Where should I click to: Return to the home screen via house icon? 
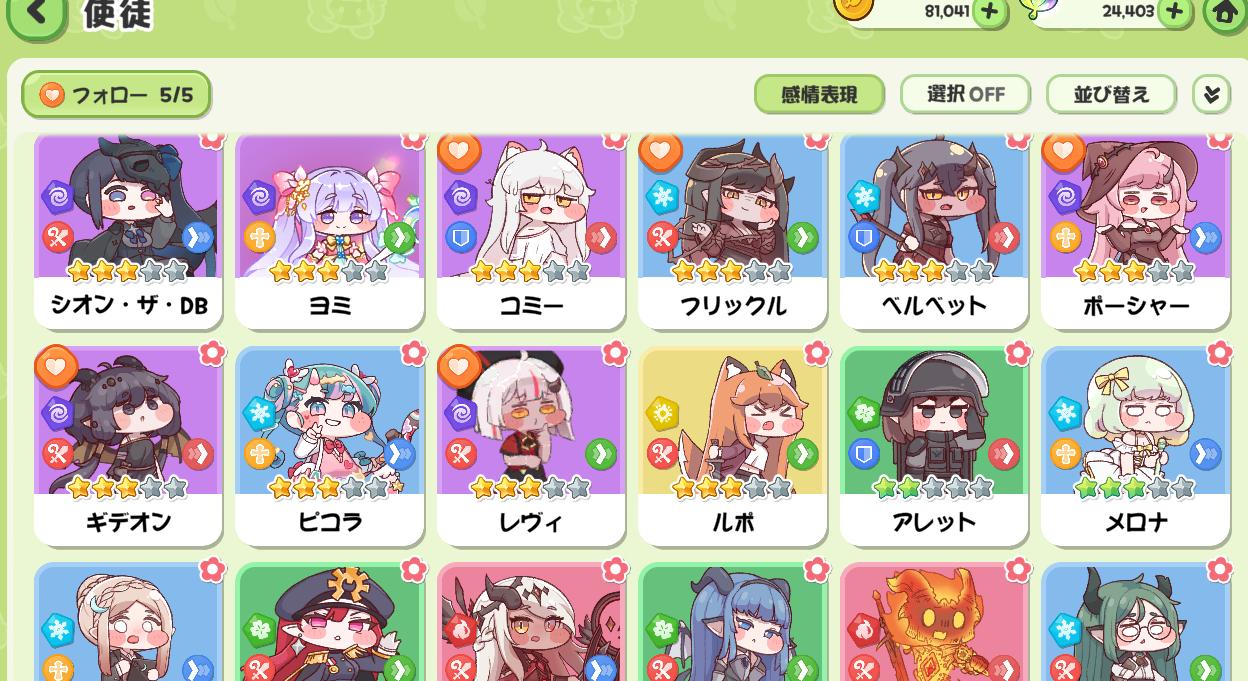tap(1224, 13)
